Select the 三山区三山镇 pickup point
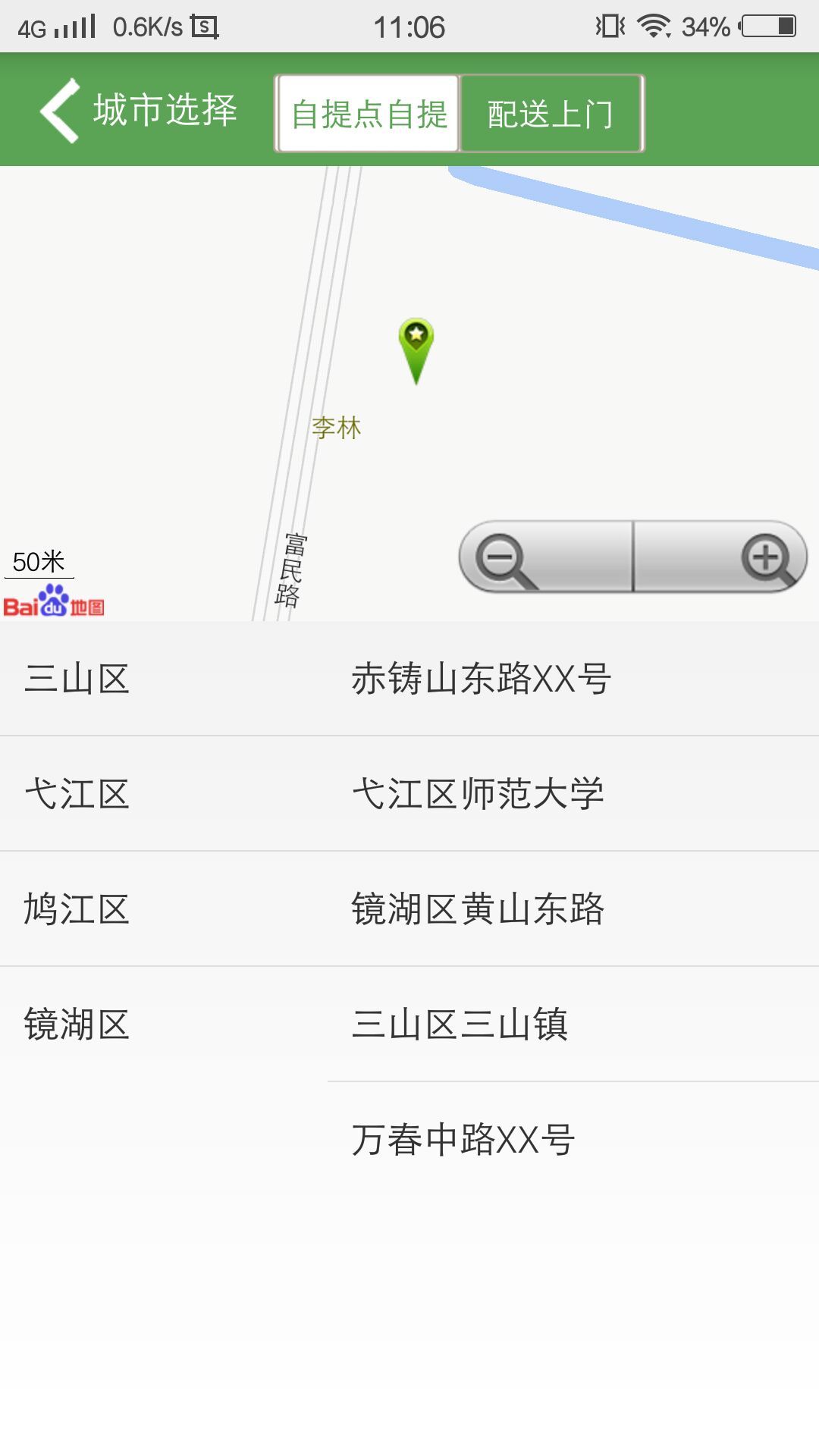Image resolution: width=819 pixels, height=1456 pixels. (573, 1025)
